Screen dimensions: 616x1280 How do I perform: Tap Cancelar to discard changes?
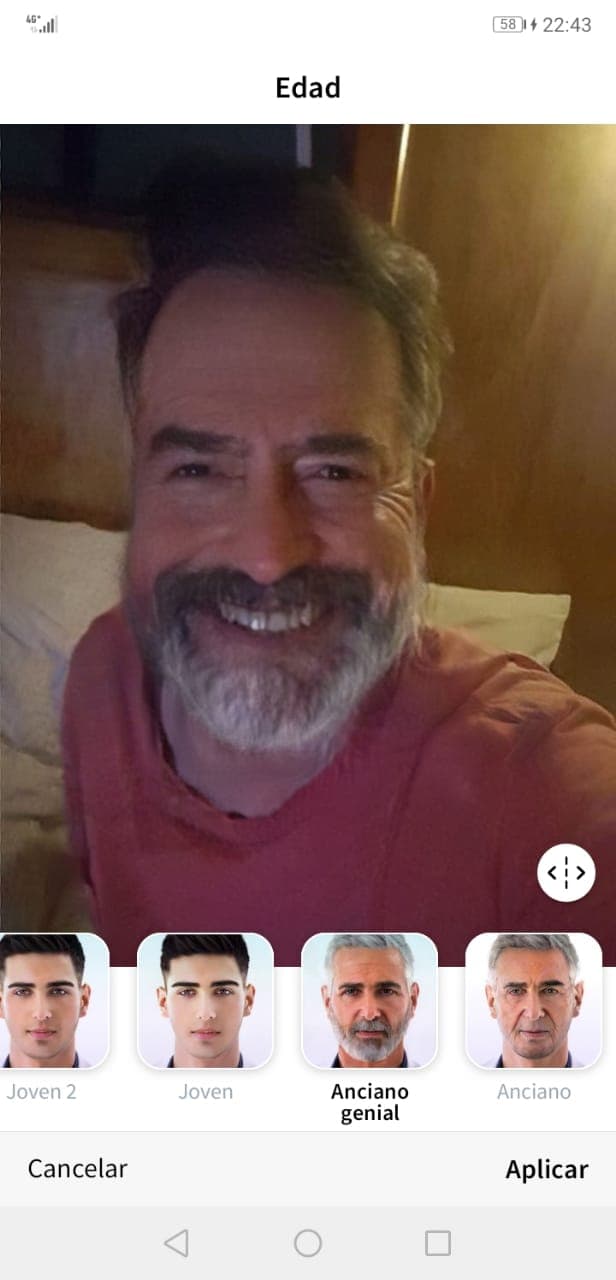pos(78,1168)
